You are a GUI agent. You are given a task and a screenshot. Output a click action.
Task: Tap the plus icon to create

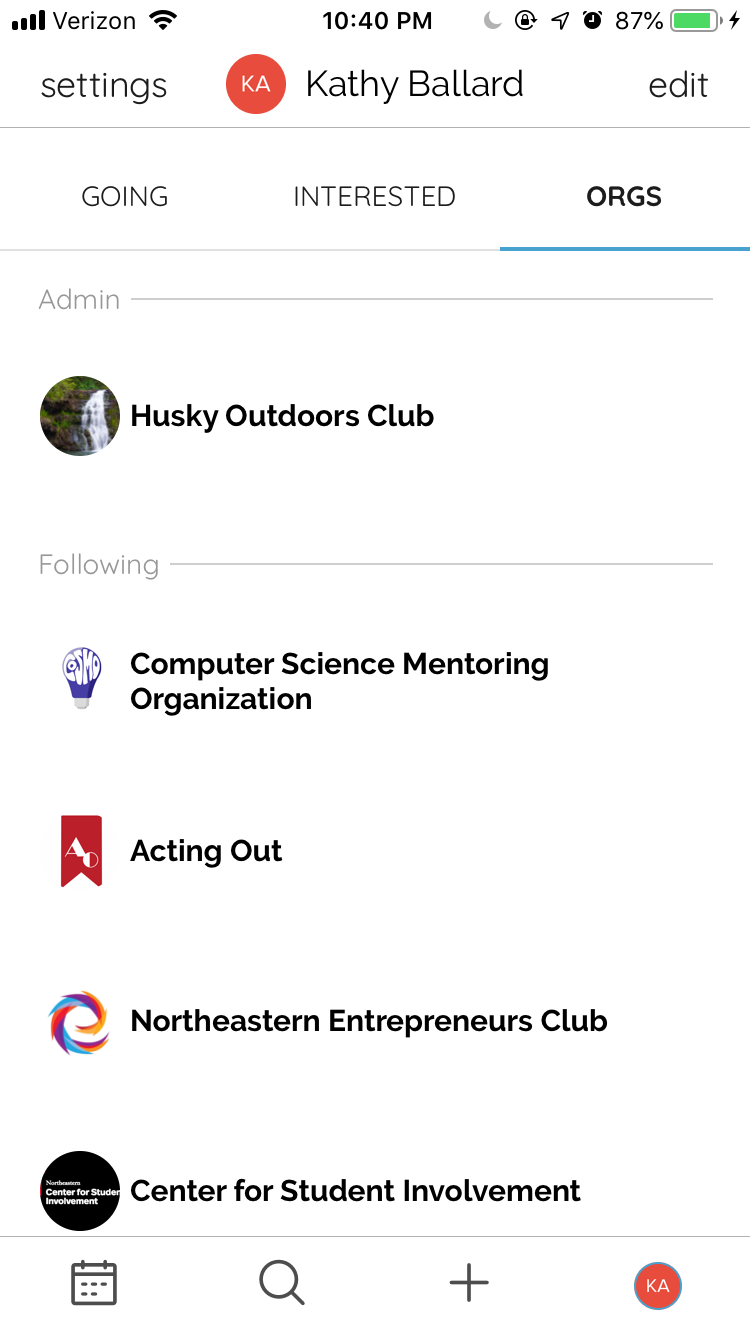[x=469, y=1283]
